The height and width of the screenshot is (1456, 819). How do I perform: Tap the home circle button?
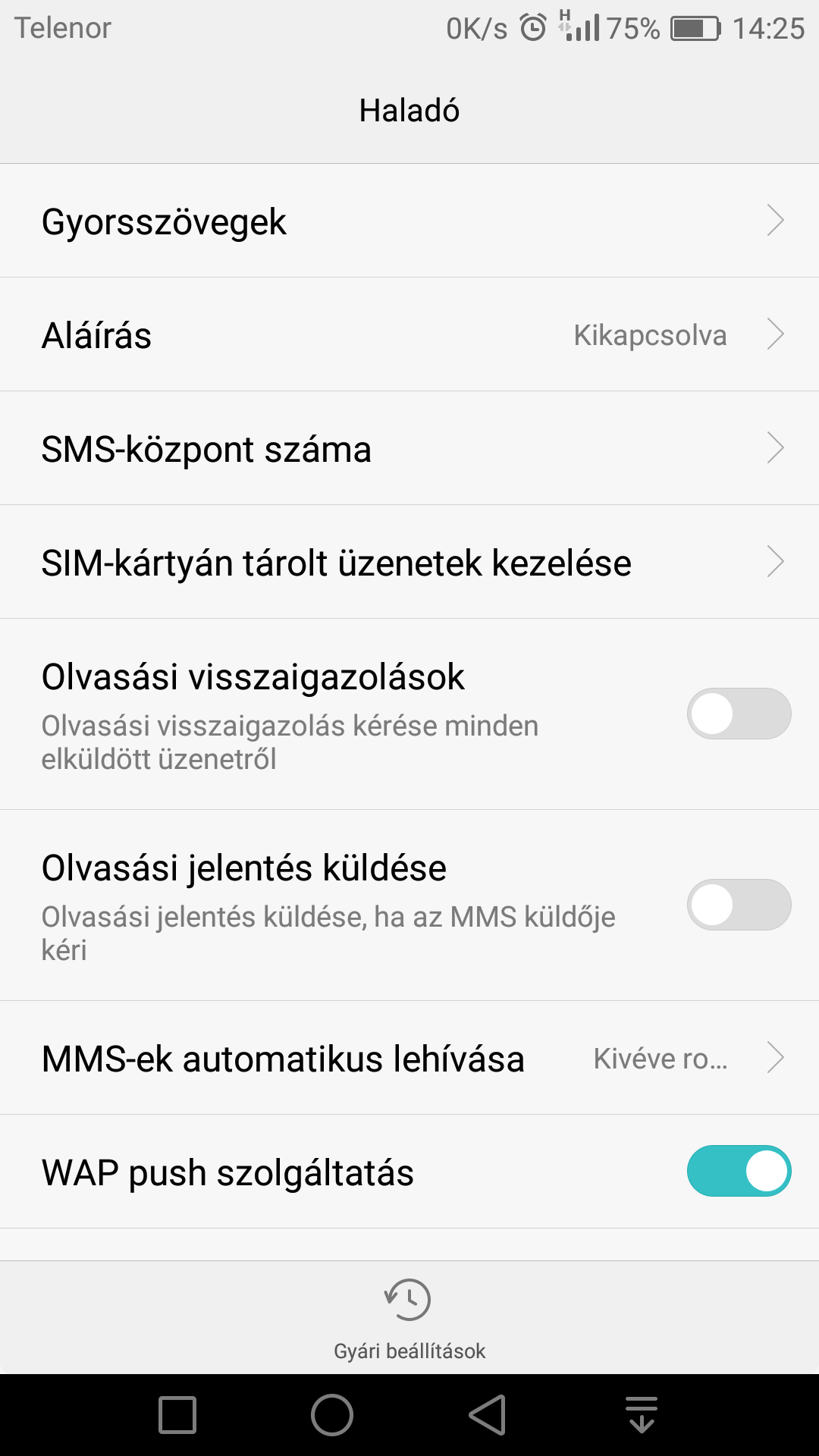332,1415
